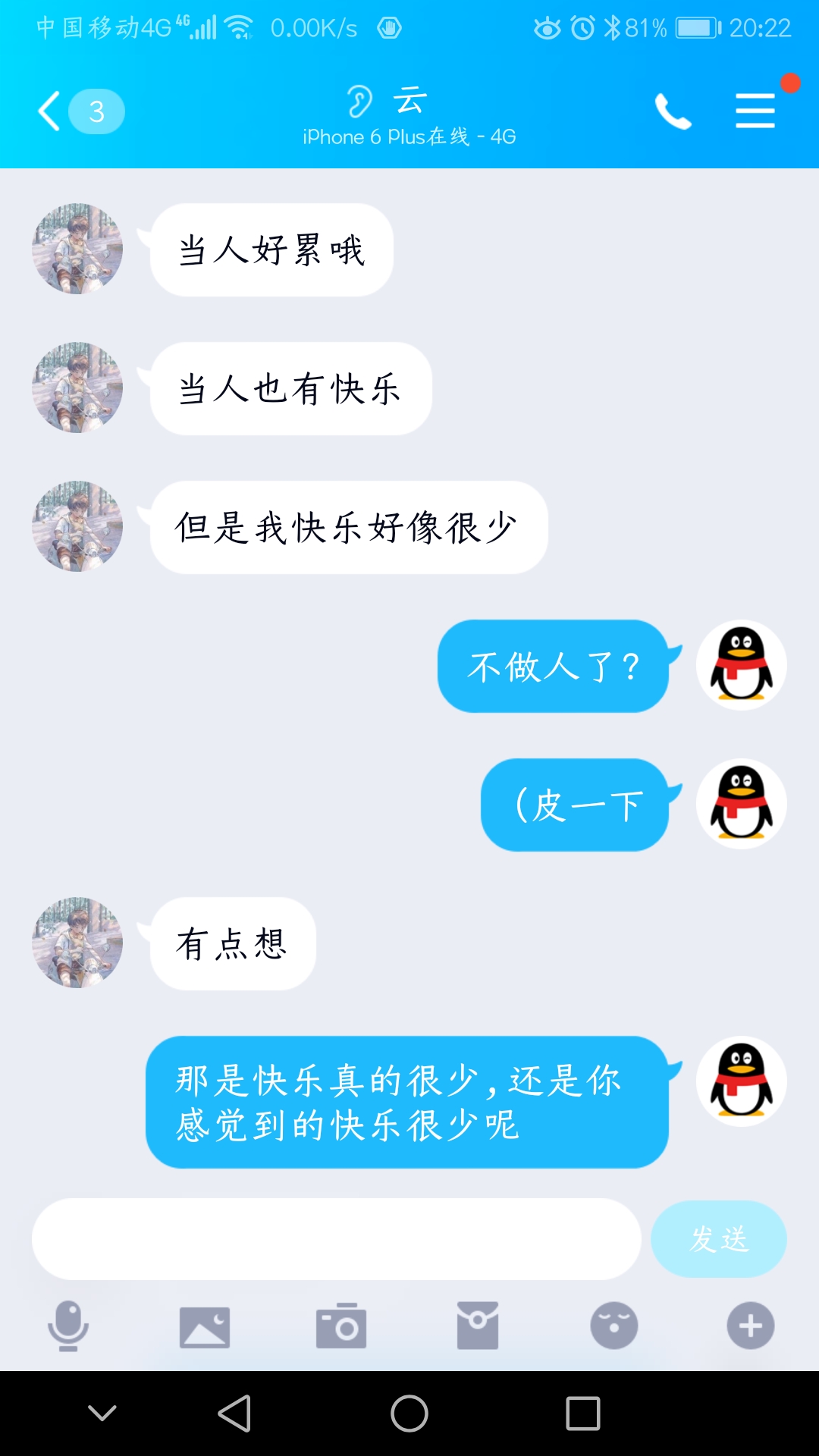The image size is (819, 1456).
Task: Open the red envelope option
Action: (x=478, y=1326)
